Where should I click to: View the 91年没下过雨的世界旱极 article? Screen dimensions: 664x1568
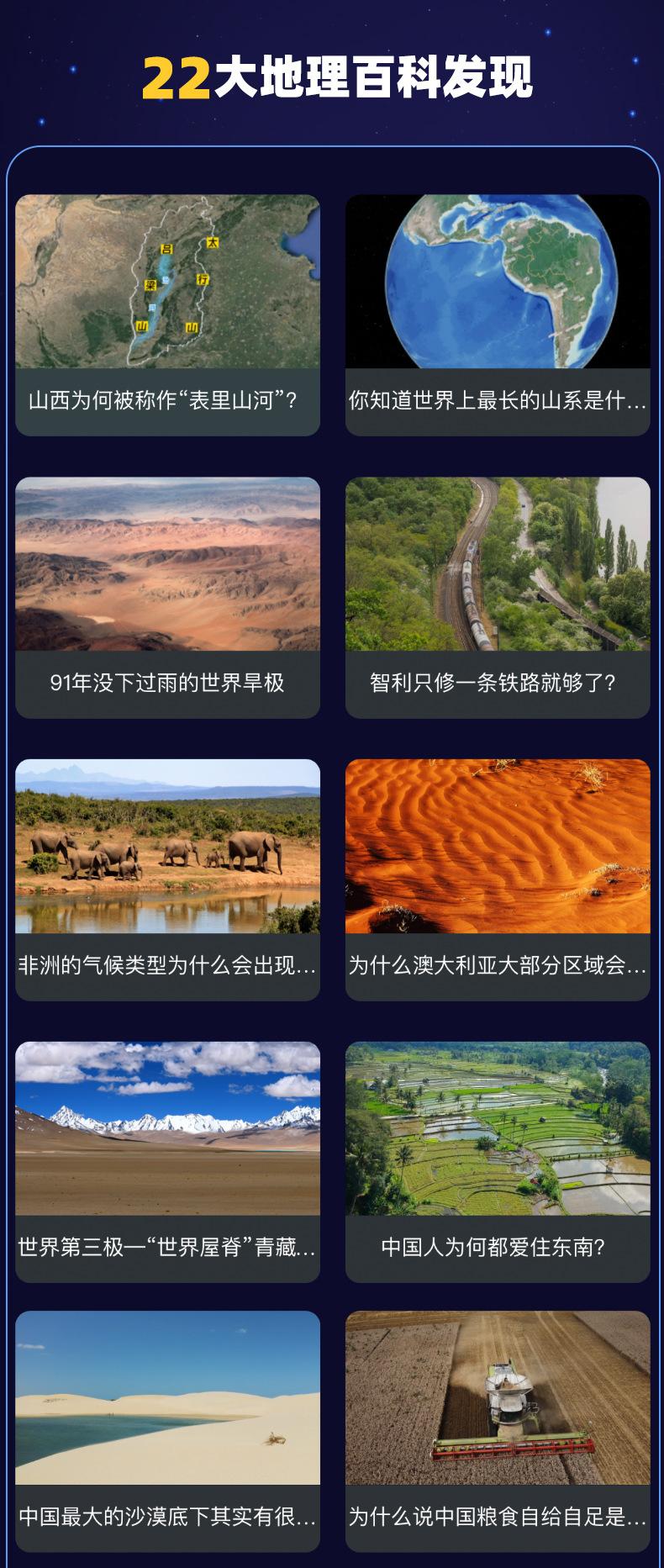pyautogui.click(x=167, y=598)
